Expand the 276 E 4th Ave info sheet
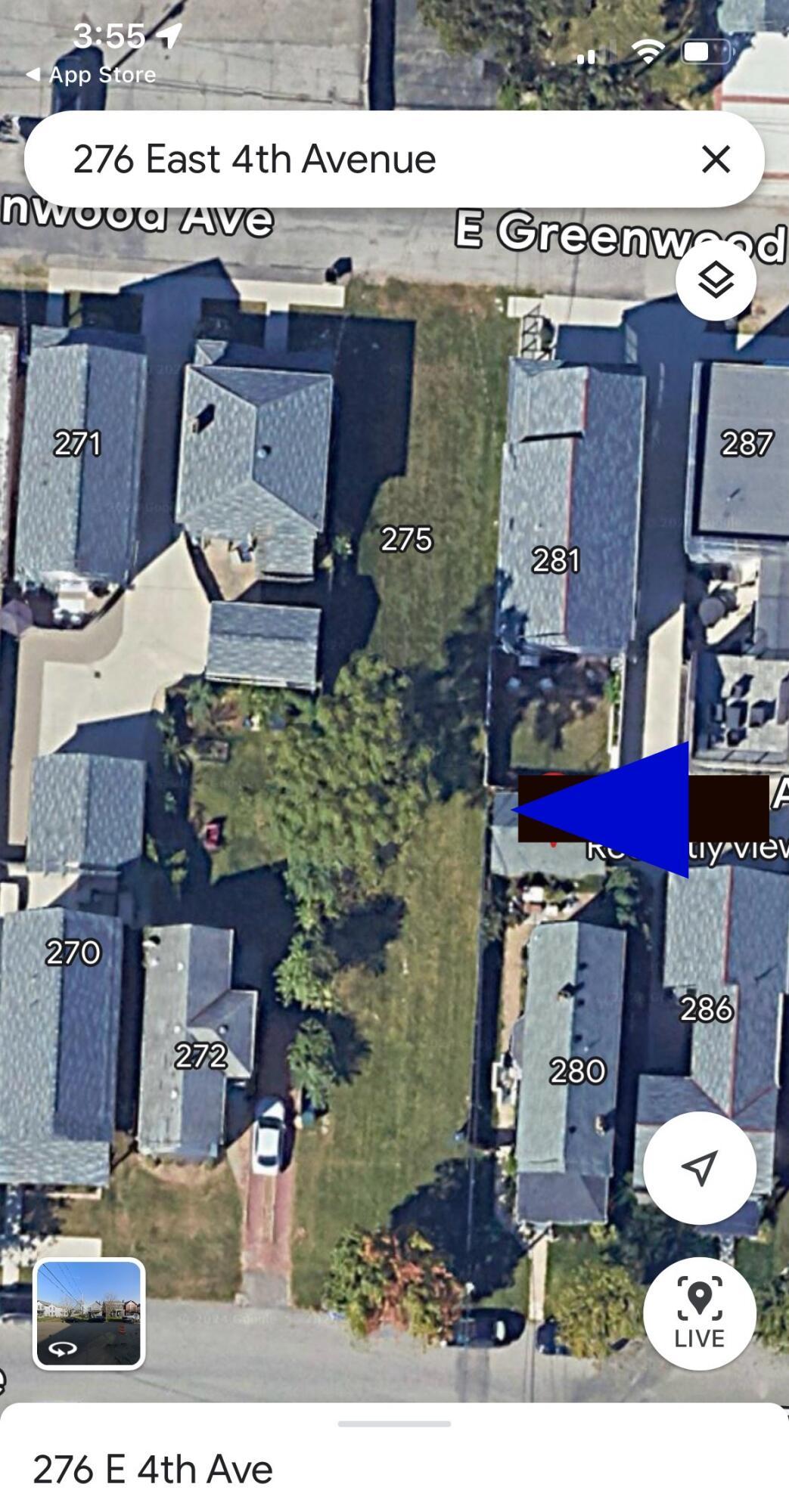Screen dimensions: 789x1512 click(394, 1424)
